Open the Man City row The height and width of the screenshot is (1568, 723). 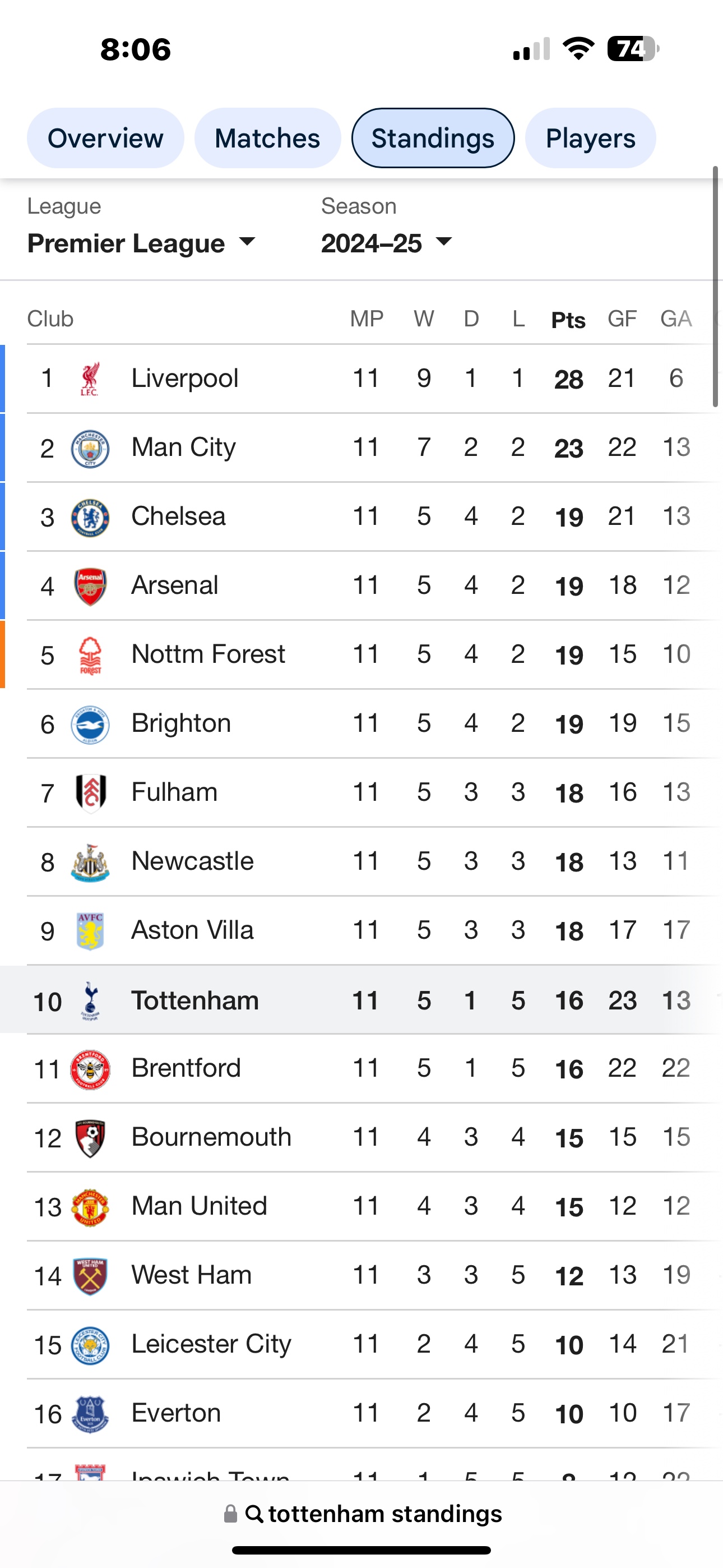361,448
